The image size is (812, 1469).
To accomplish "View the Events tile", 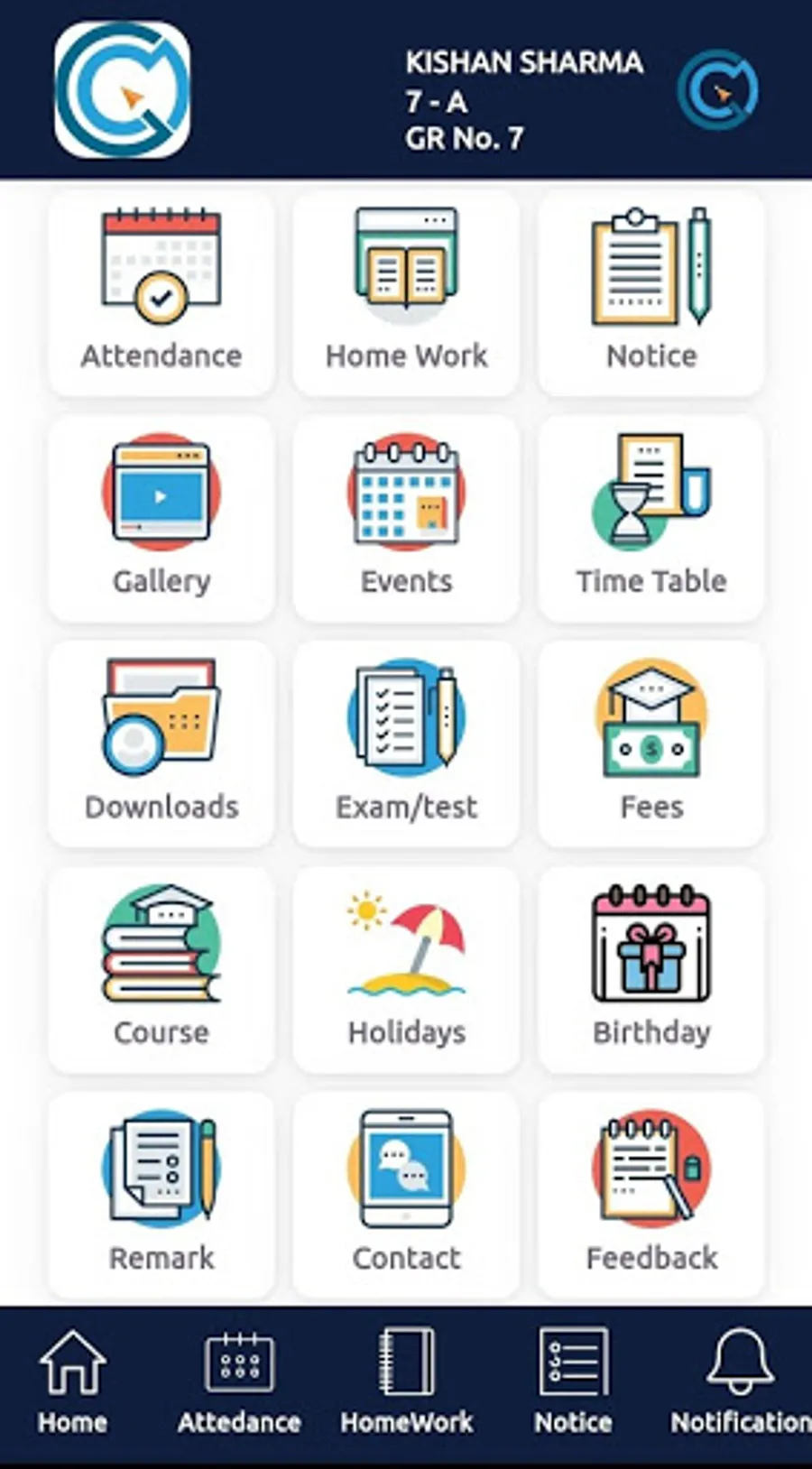I will [x=406, y=519].
